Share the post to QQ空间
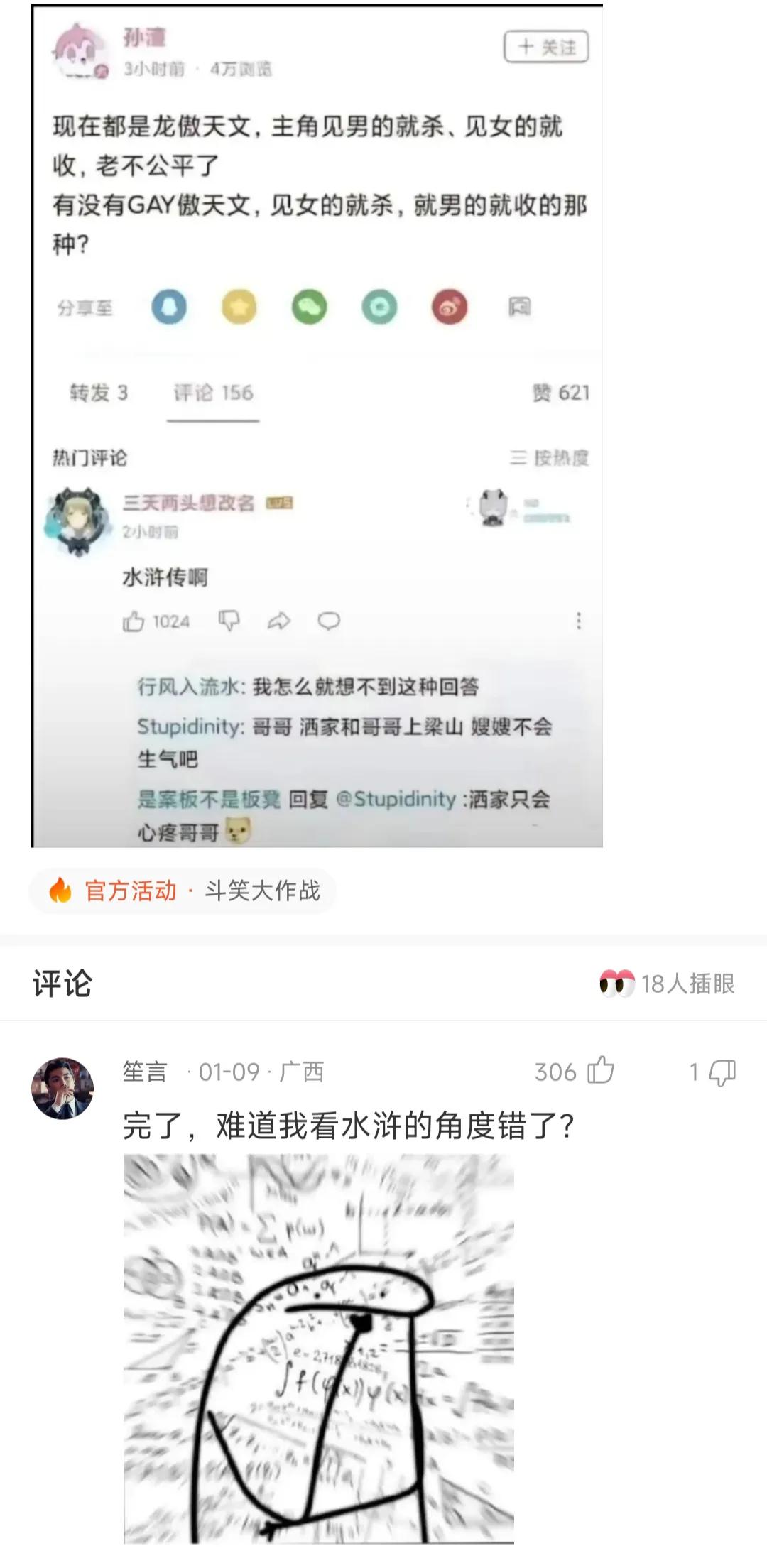The image size is (767, 1568). [x=239, y=307]
